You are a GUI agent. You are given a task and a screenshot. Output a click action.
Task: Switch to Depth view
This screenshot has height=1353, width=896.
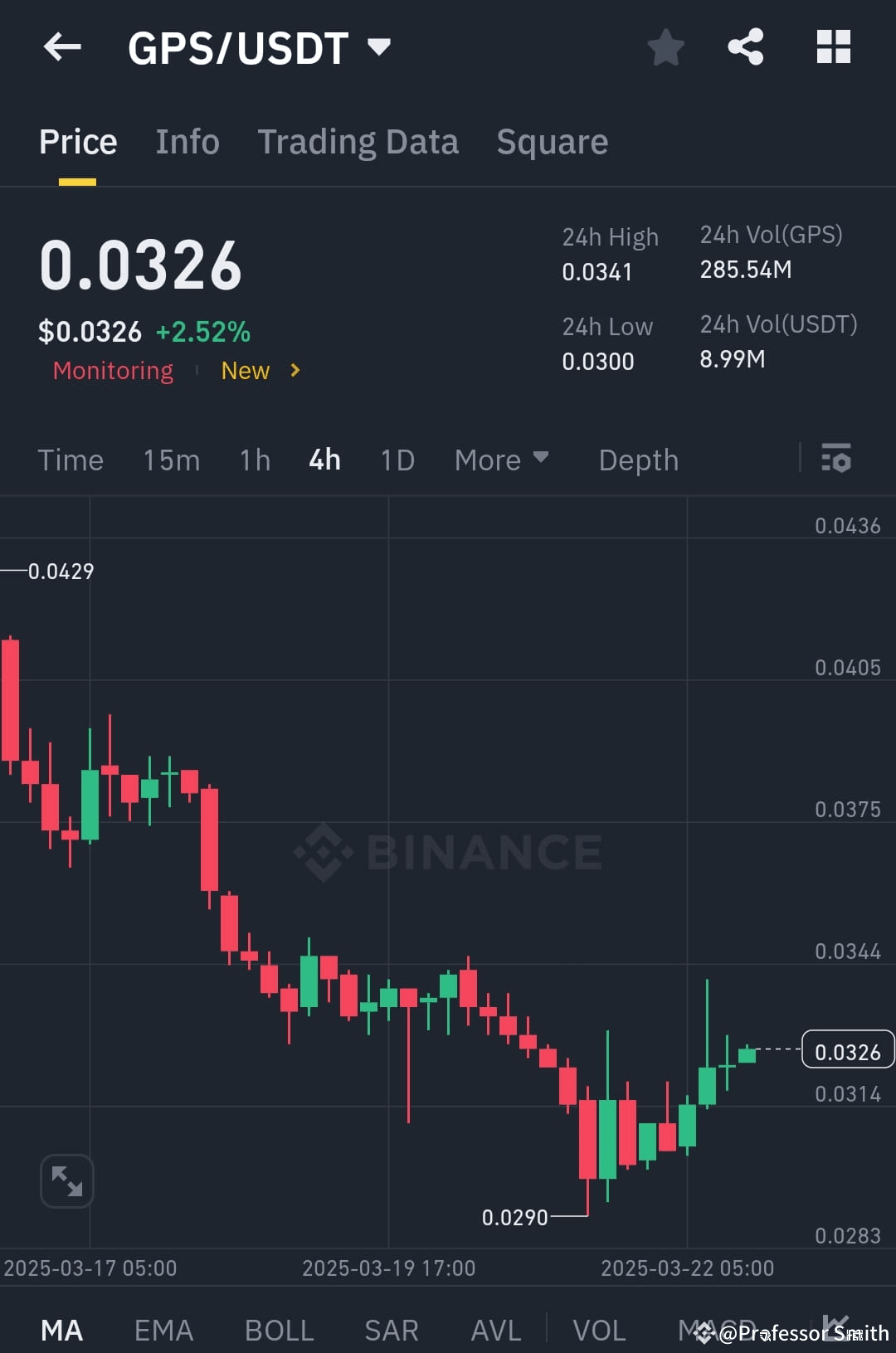click(x=638, y=459)
